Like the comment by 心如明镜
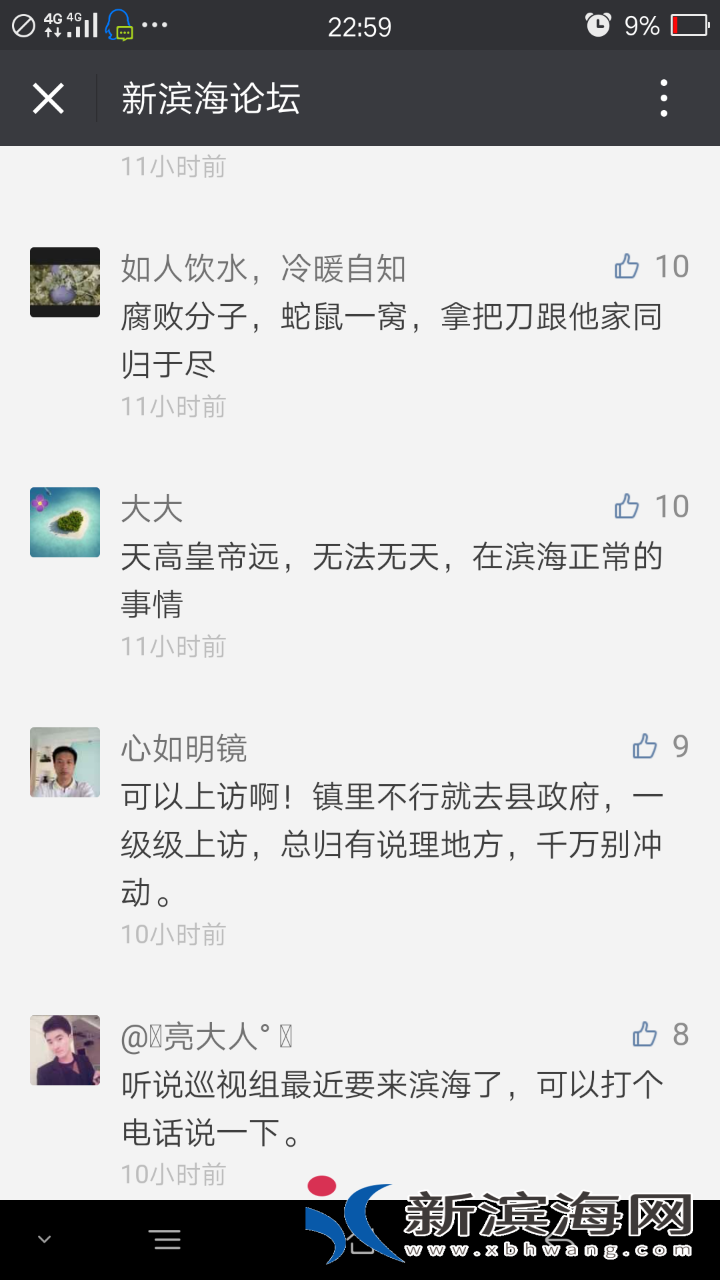The height and width of the screenshot is (1280, 720). point(645,746)
